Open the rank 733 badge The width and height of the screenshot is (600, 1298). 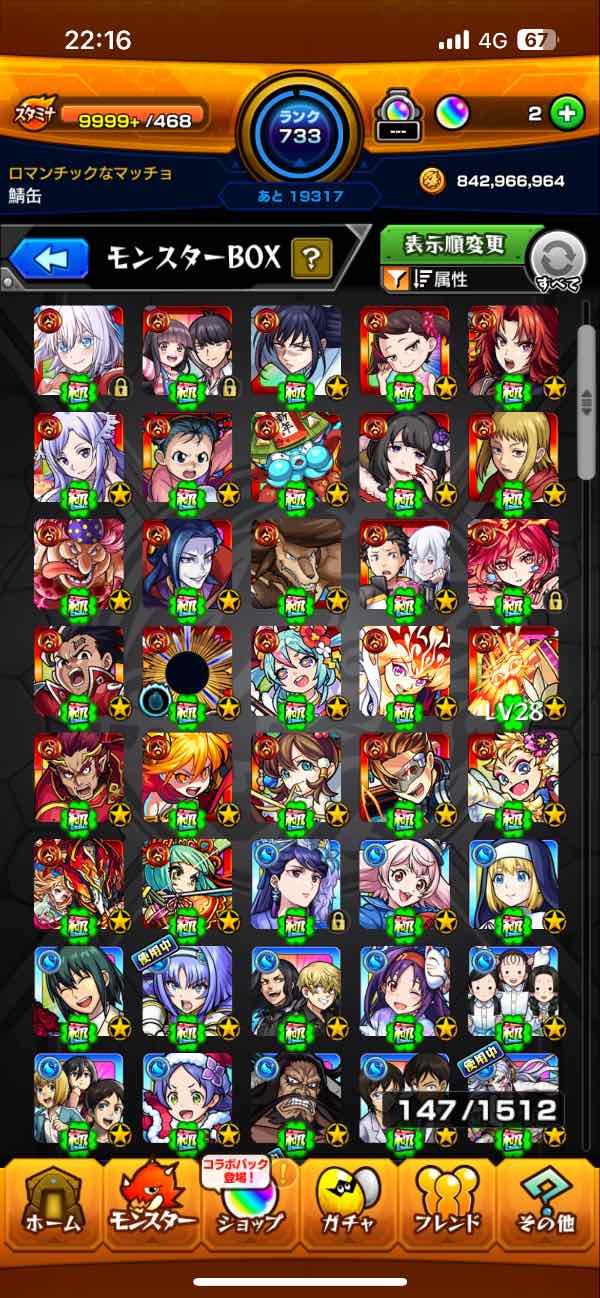click(300, 127)
